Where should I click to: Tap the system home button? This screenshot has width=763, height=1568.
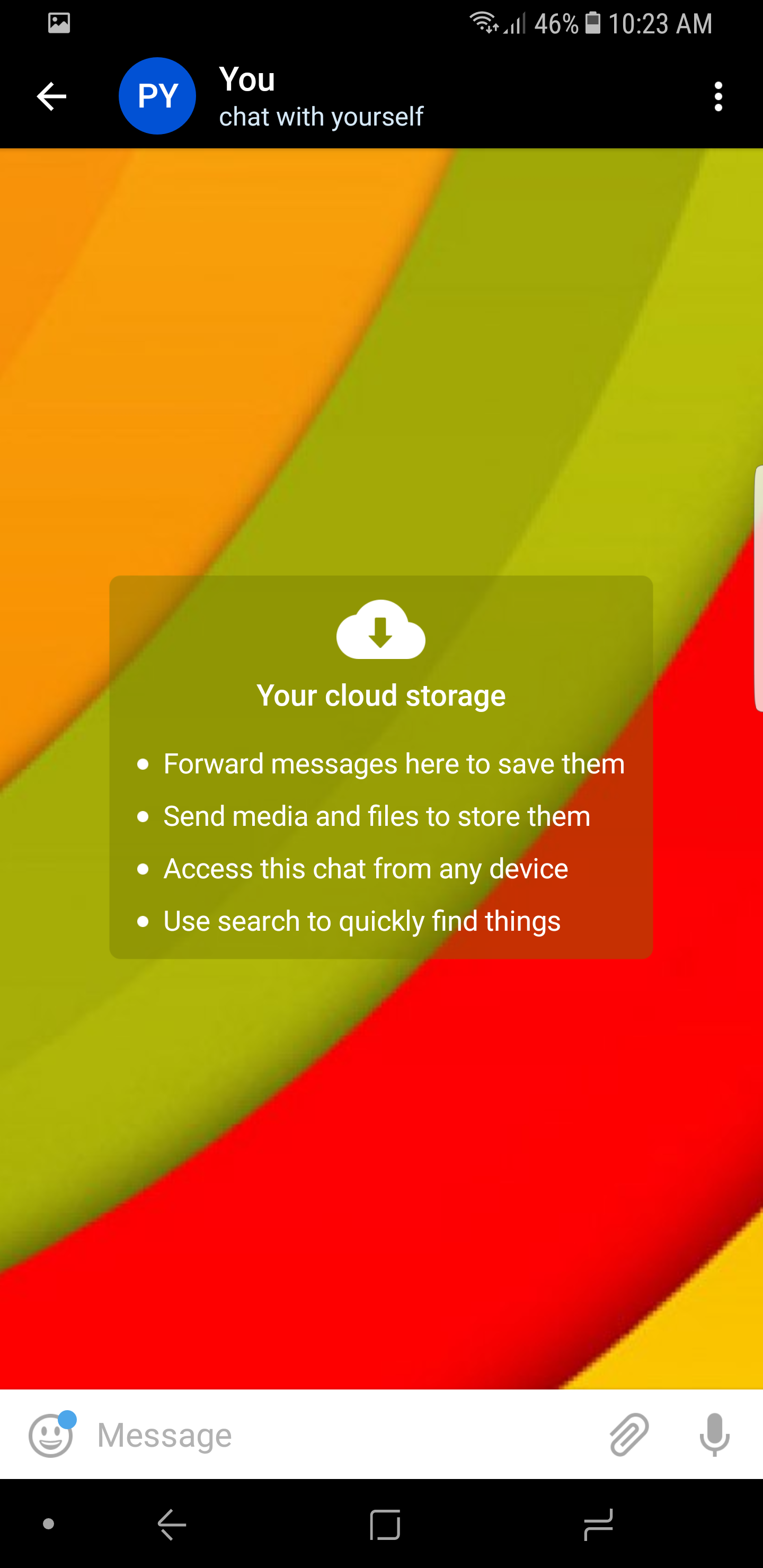[x=385, y=1524]
